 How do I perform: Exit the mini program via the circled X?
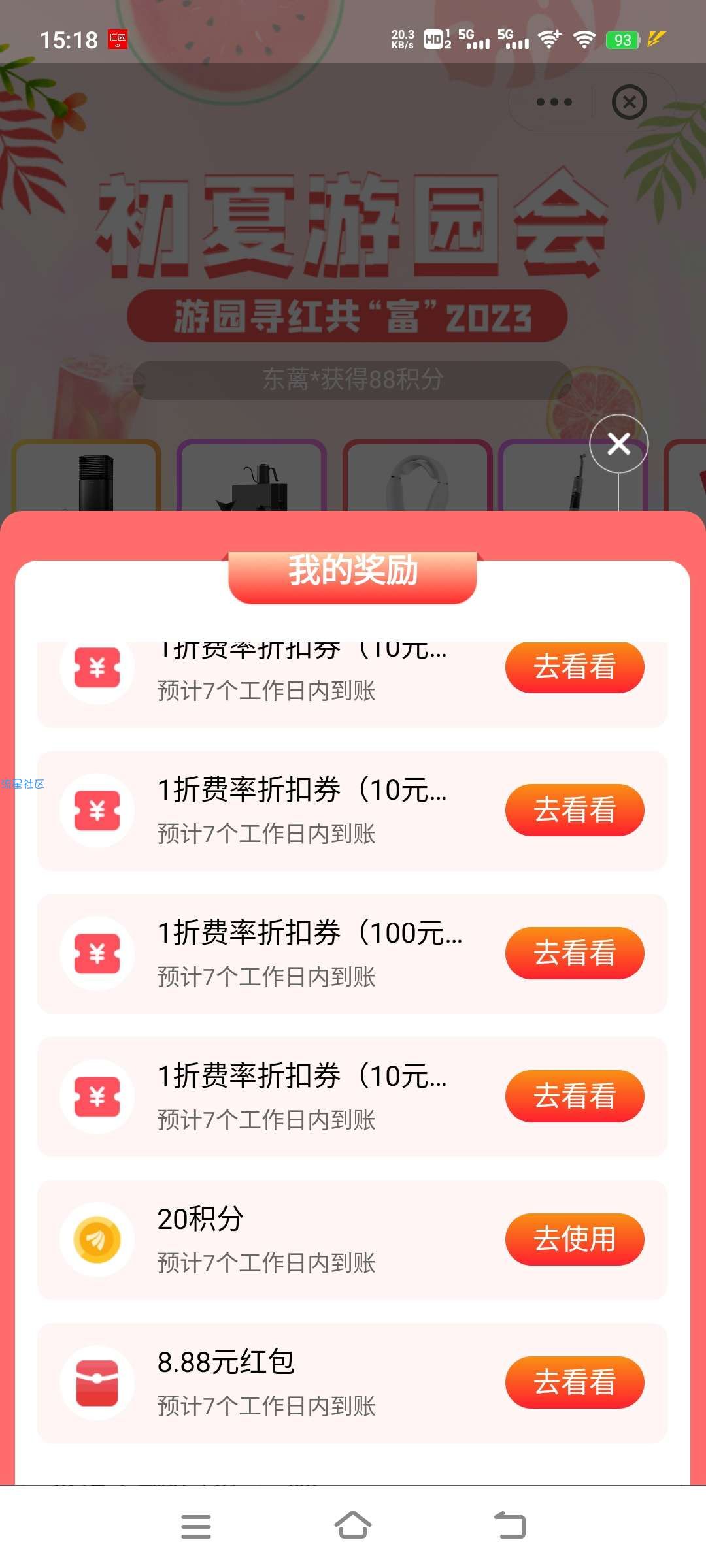pos(629,102)
